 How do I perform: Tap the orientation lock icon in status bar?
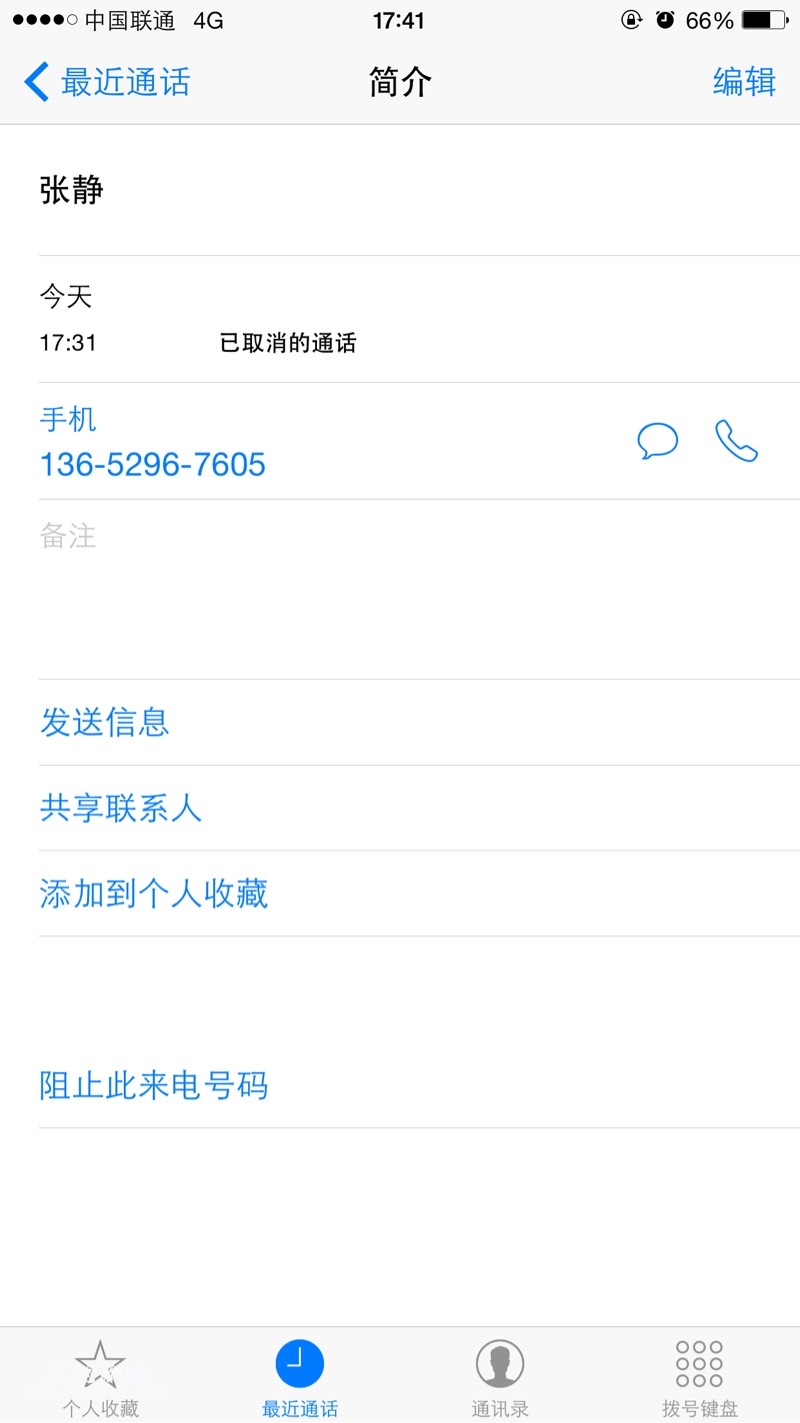click(x=631, y=18)
